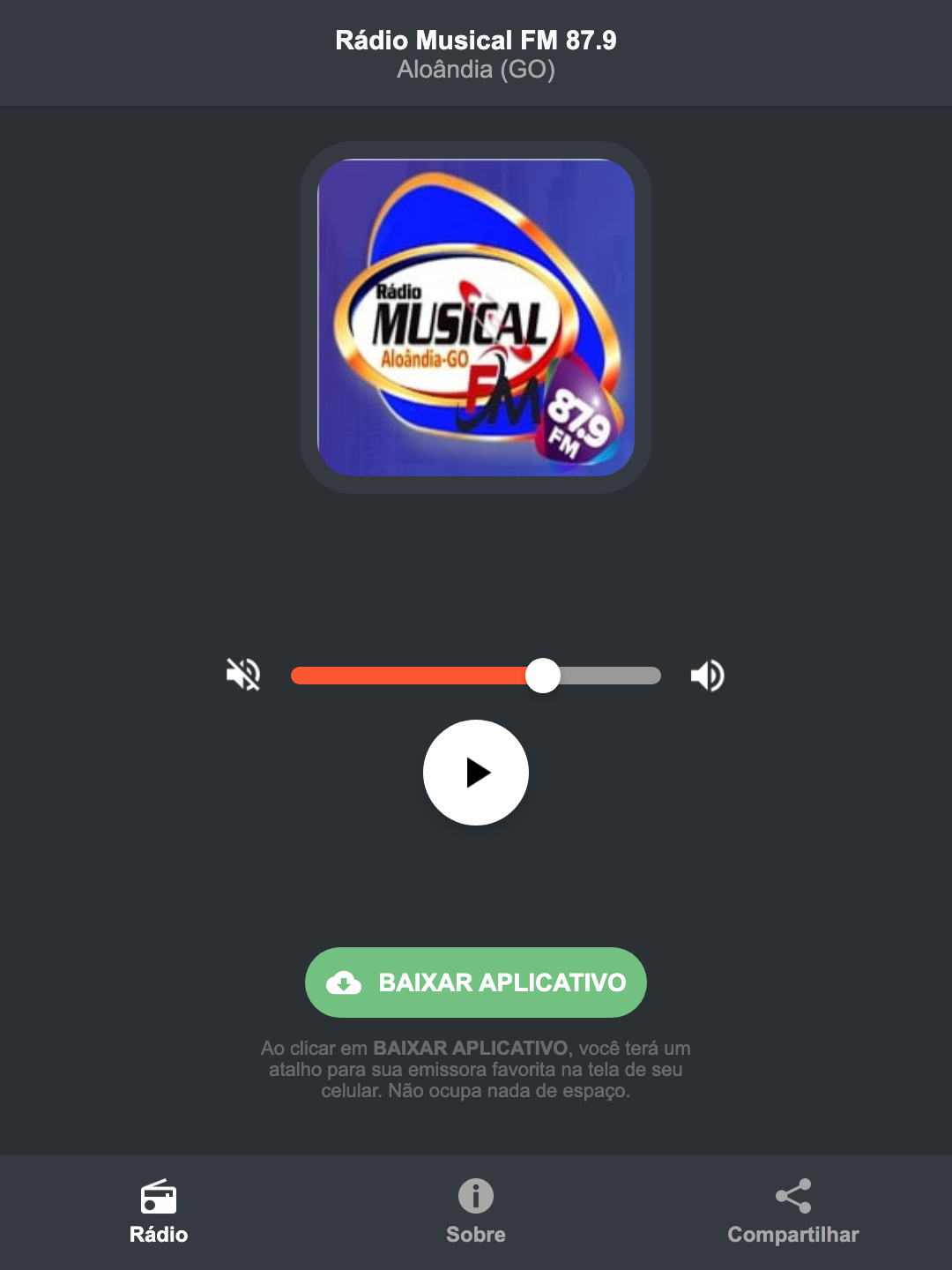Mute audio using the crossed speaker toggle

[242, 675]
